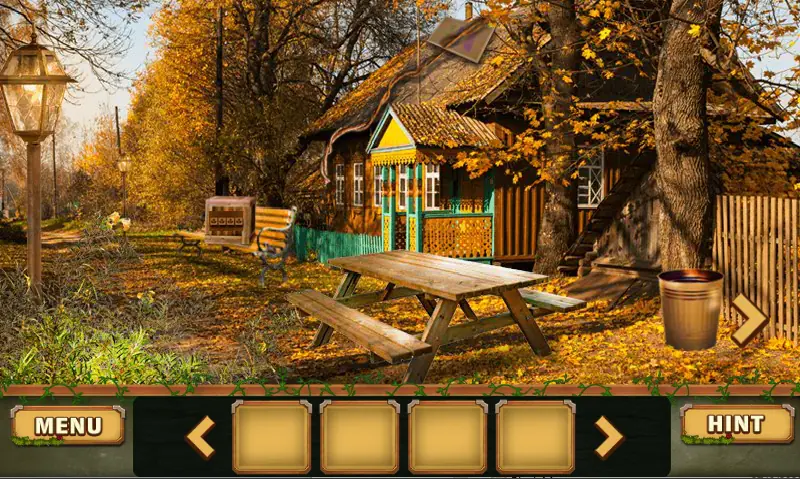Viewport: 800px width, 479px height.
Task: Open the MENU button
Action: 68,425
